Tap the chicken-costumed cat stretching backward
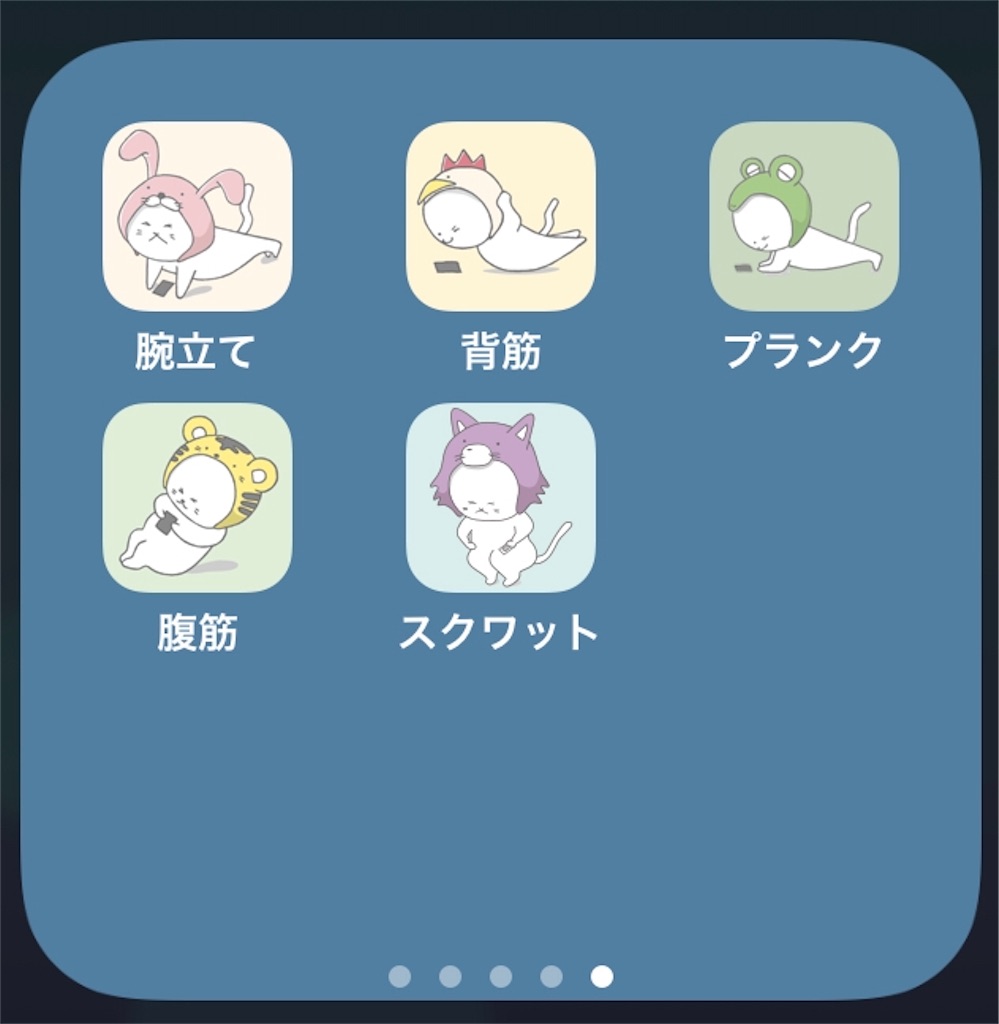This screenshot has height=1024, width=999. (500, 216)
